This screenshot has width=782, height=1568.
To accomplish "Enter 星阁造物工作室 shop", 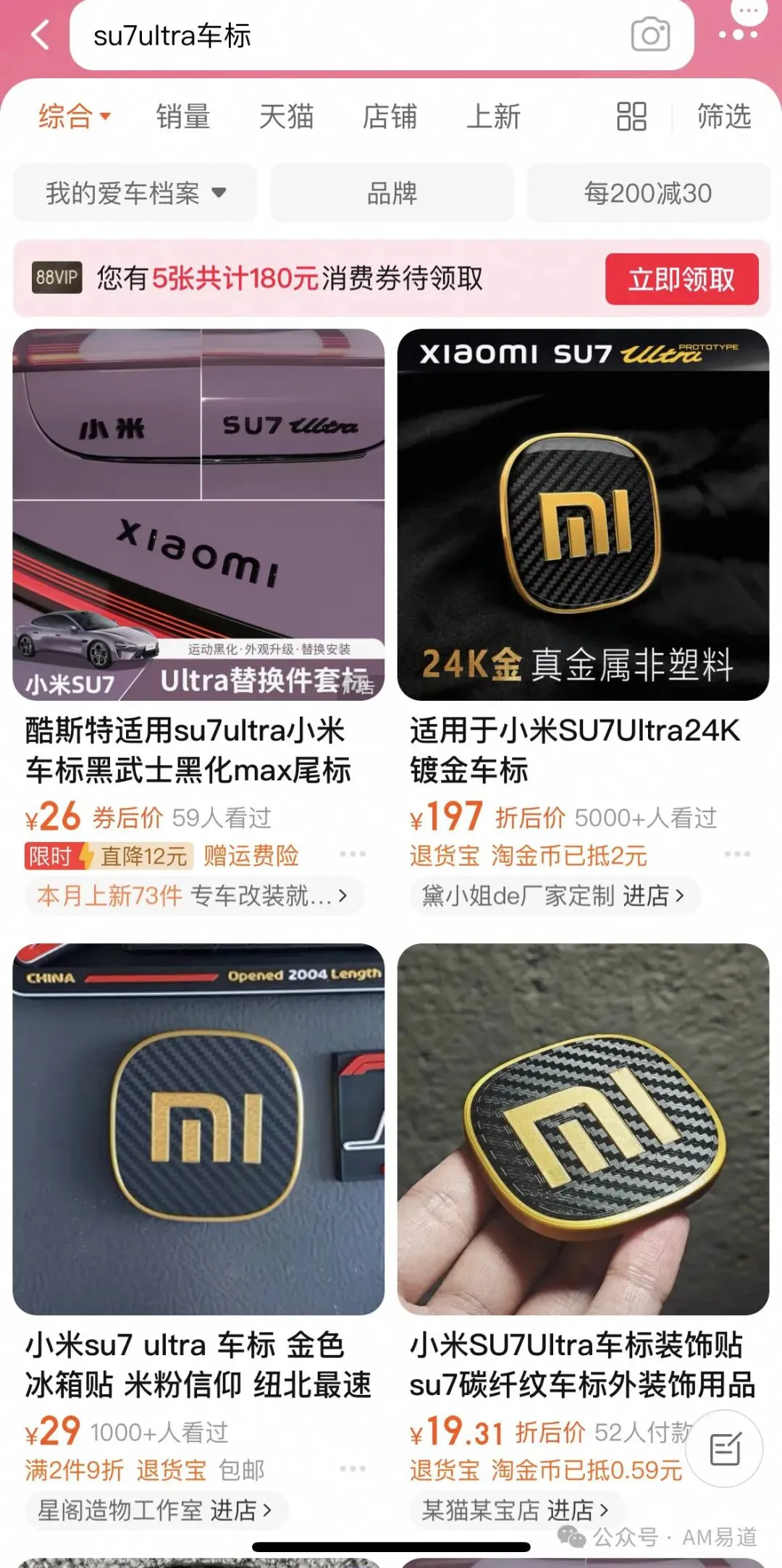I will click(x=156, y=1510).
